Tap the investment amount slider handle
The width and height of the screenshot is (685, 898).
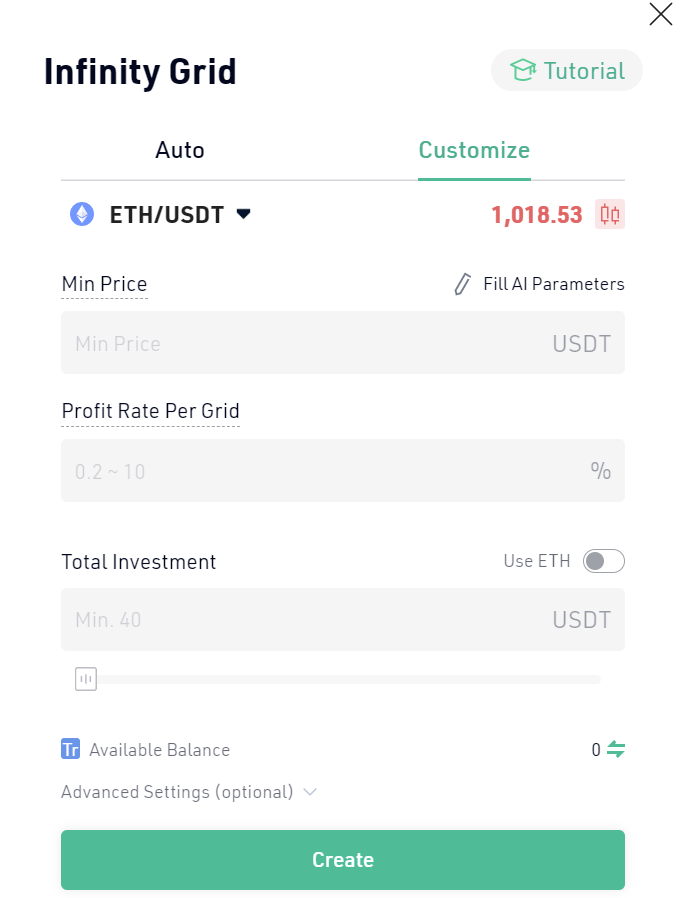[x=86, y=680]
